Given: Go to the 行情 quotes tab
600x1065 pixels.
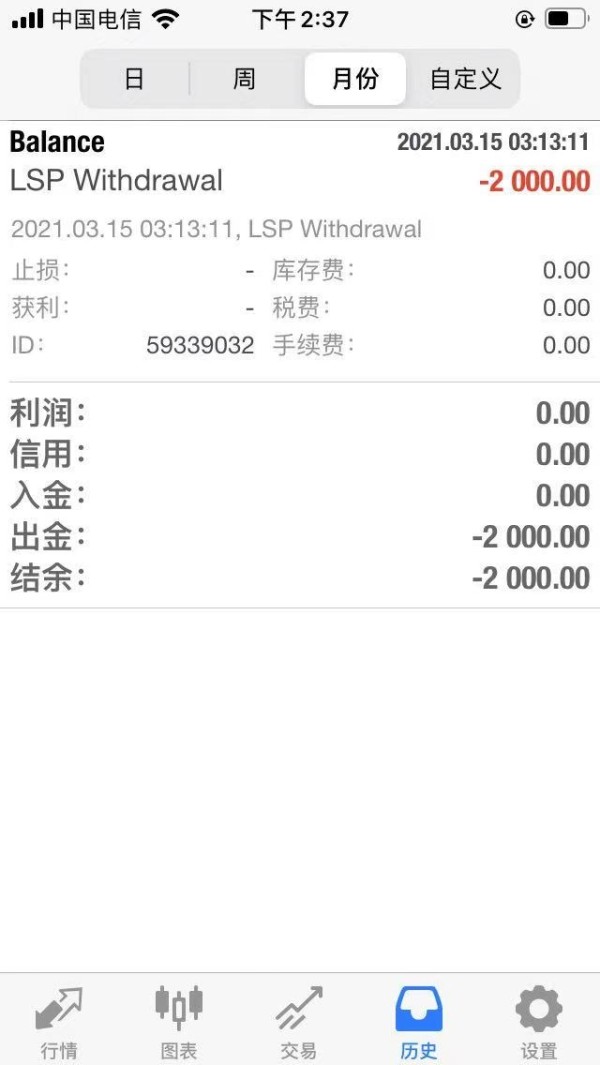Looking at the screenshot, I should 59,1020.
